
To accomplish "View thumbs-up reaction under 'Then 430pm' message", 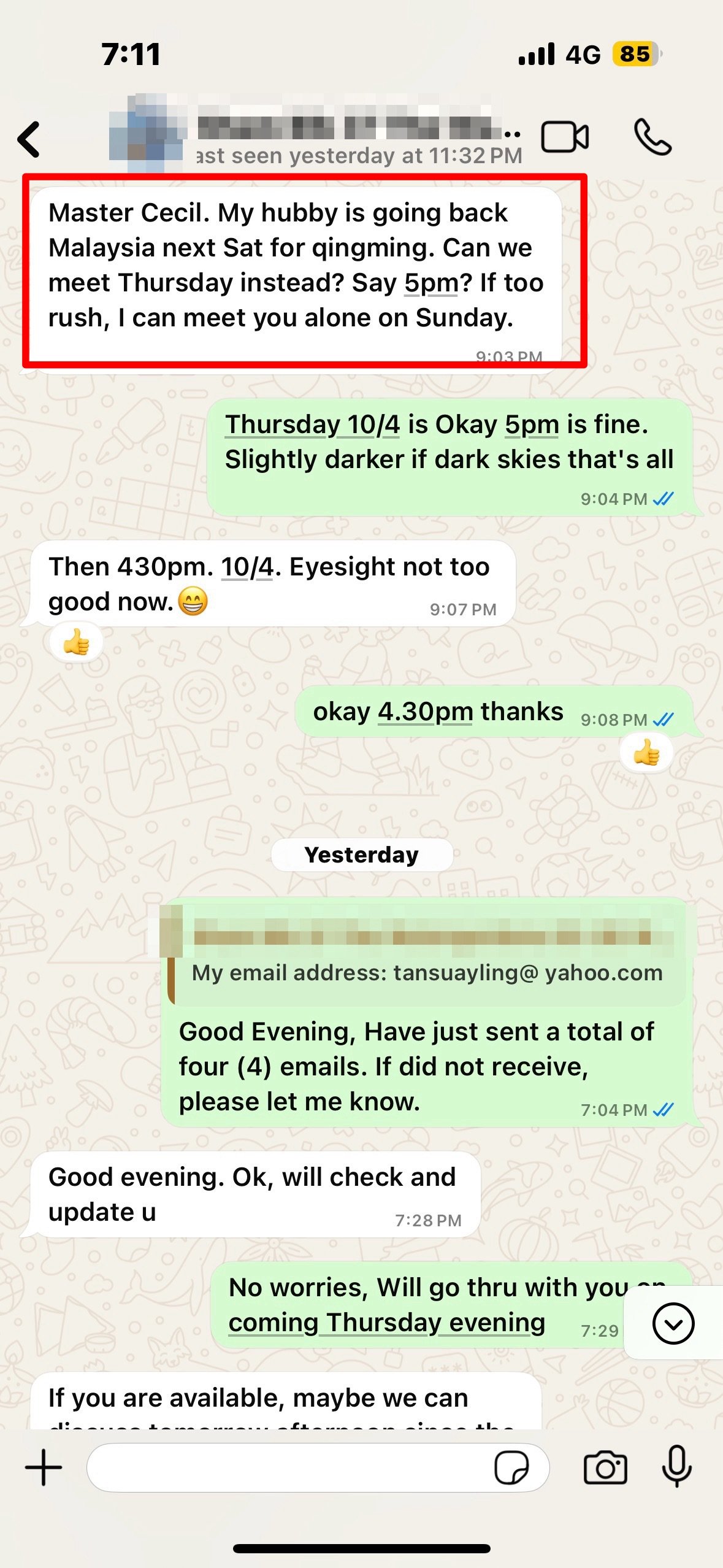I will (x=76, y=643).
